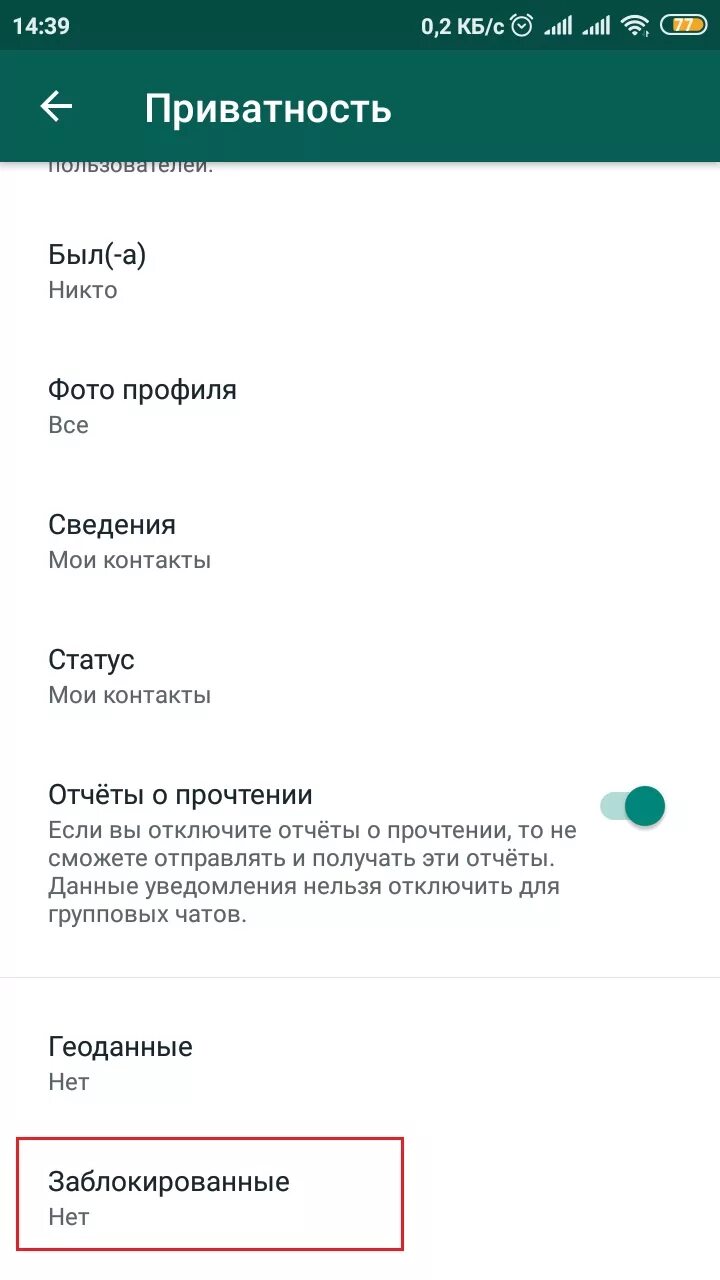Open the Сведения privacy setting
This screenshot has height=1280, width=720.
(360, 542)
